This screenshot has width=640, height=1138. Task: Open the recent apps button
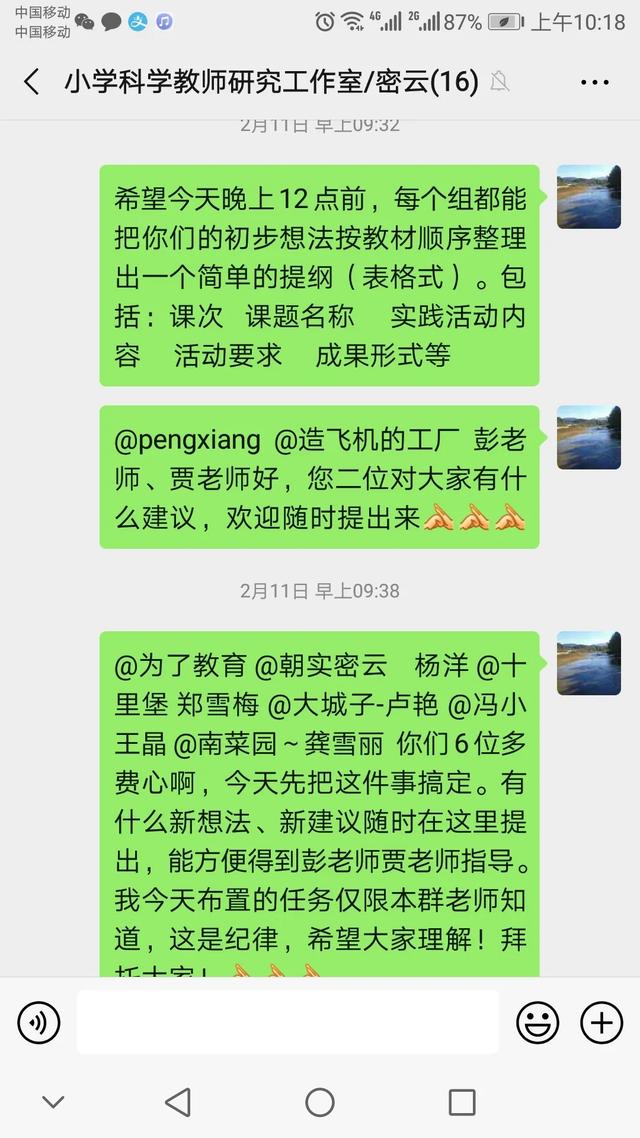pos(462,1102)
